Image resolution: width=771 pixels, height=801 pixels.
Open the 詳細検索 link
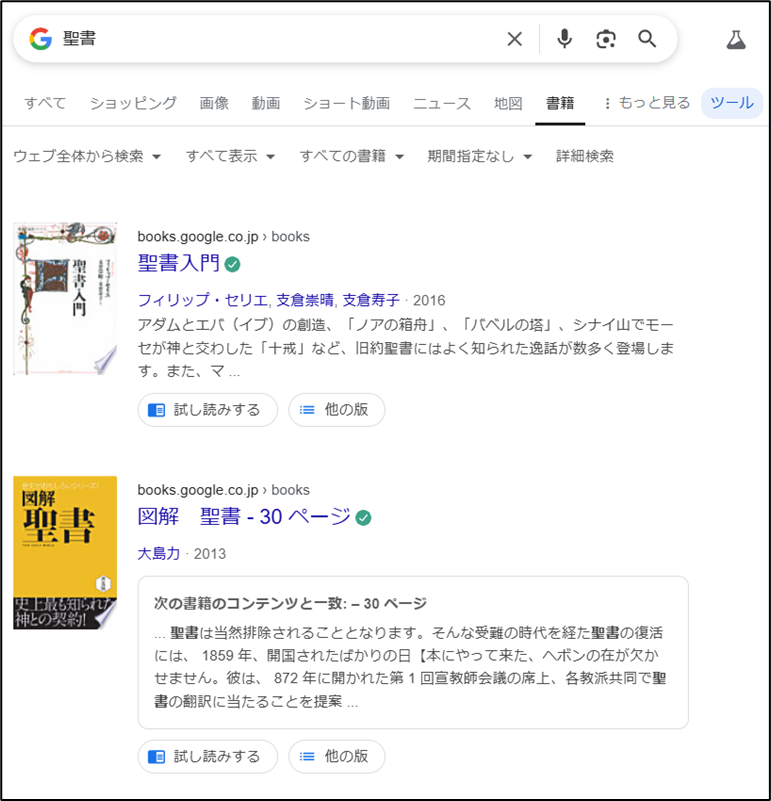[585, 156]
